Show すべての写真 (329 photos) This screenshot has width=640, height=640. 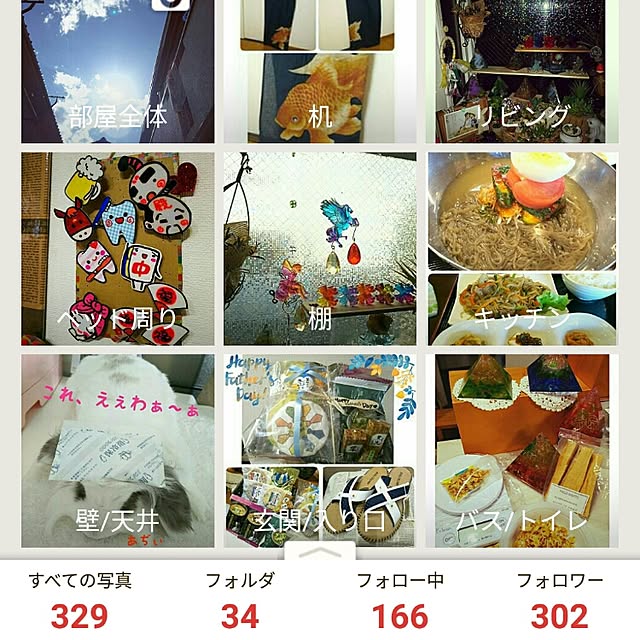click(x=80, y=600)
